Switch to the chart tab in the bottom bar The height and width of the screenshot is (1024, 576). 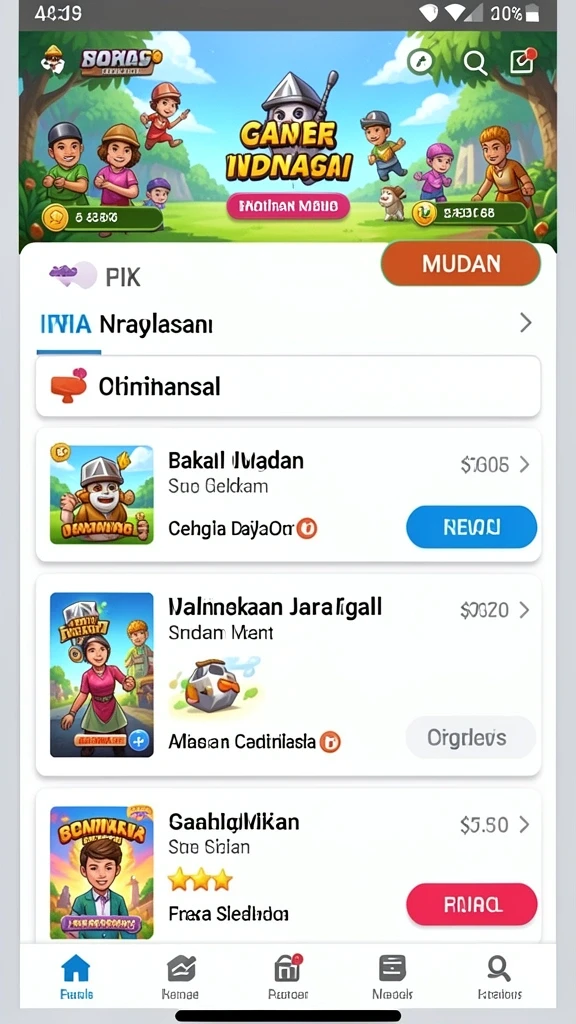pyautogui.click(x=181, y=977)
